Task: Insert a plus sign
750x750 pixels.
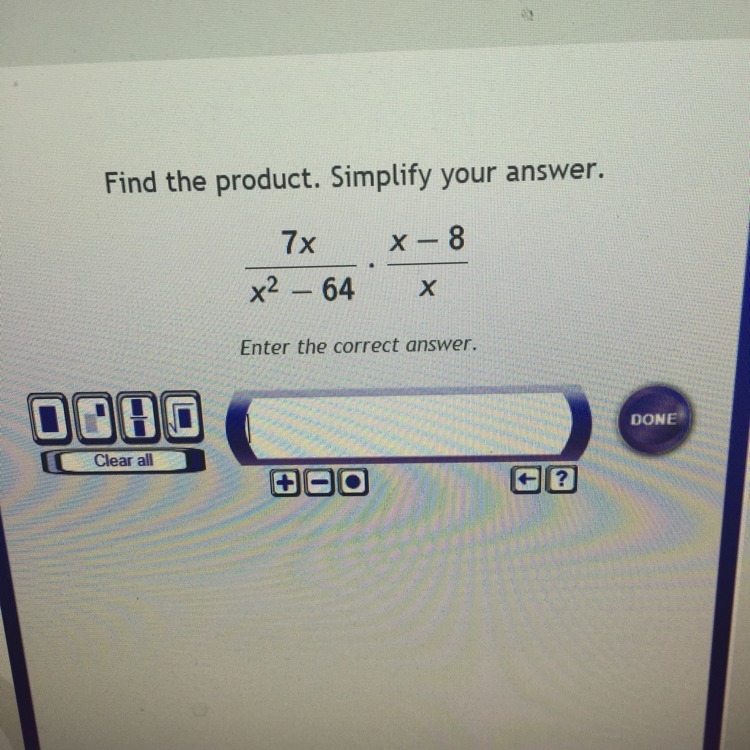Action: (x=284, y=483)
